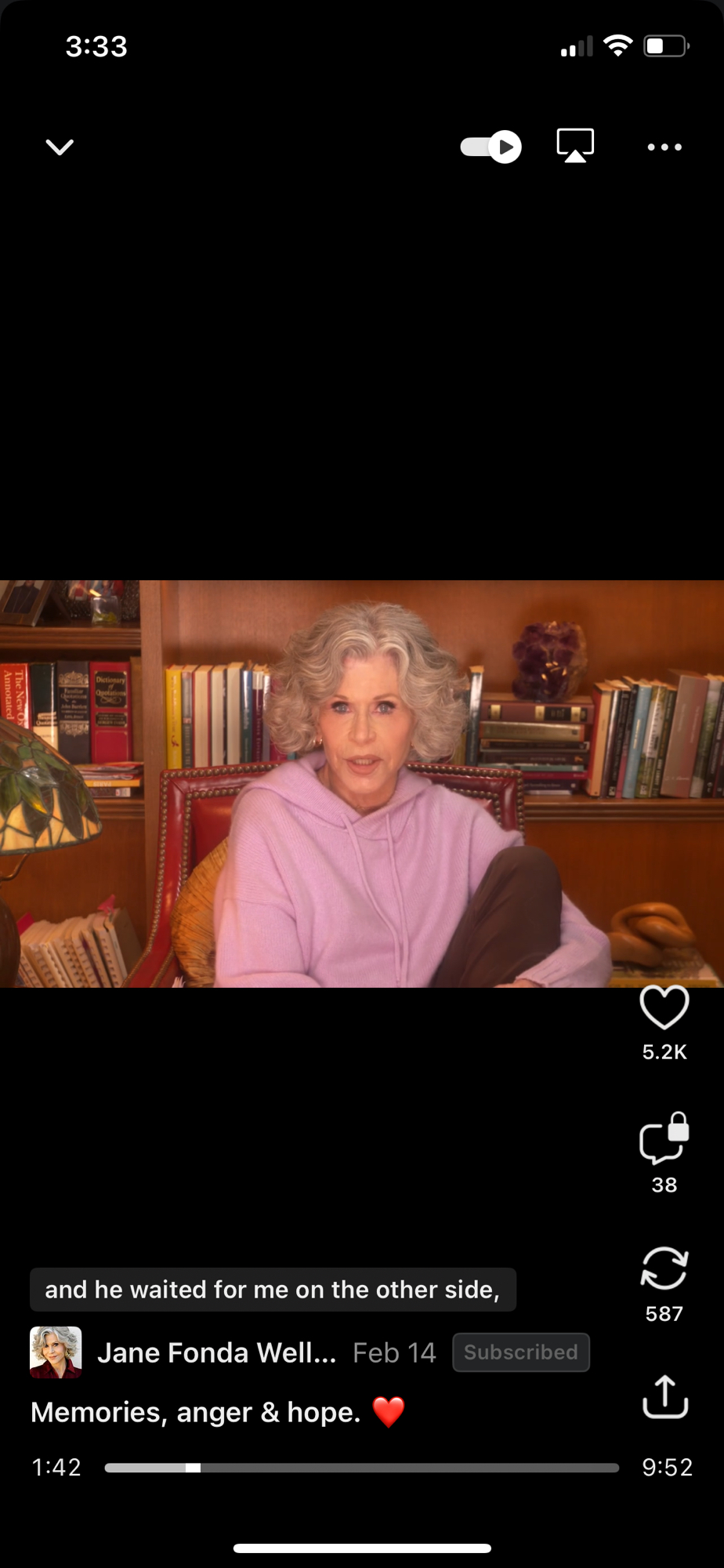Tap the Subscribed button
Screen dimensions: 724x1568
coord(520,1352)
